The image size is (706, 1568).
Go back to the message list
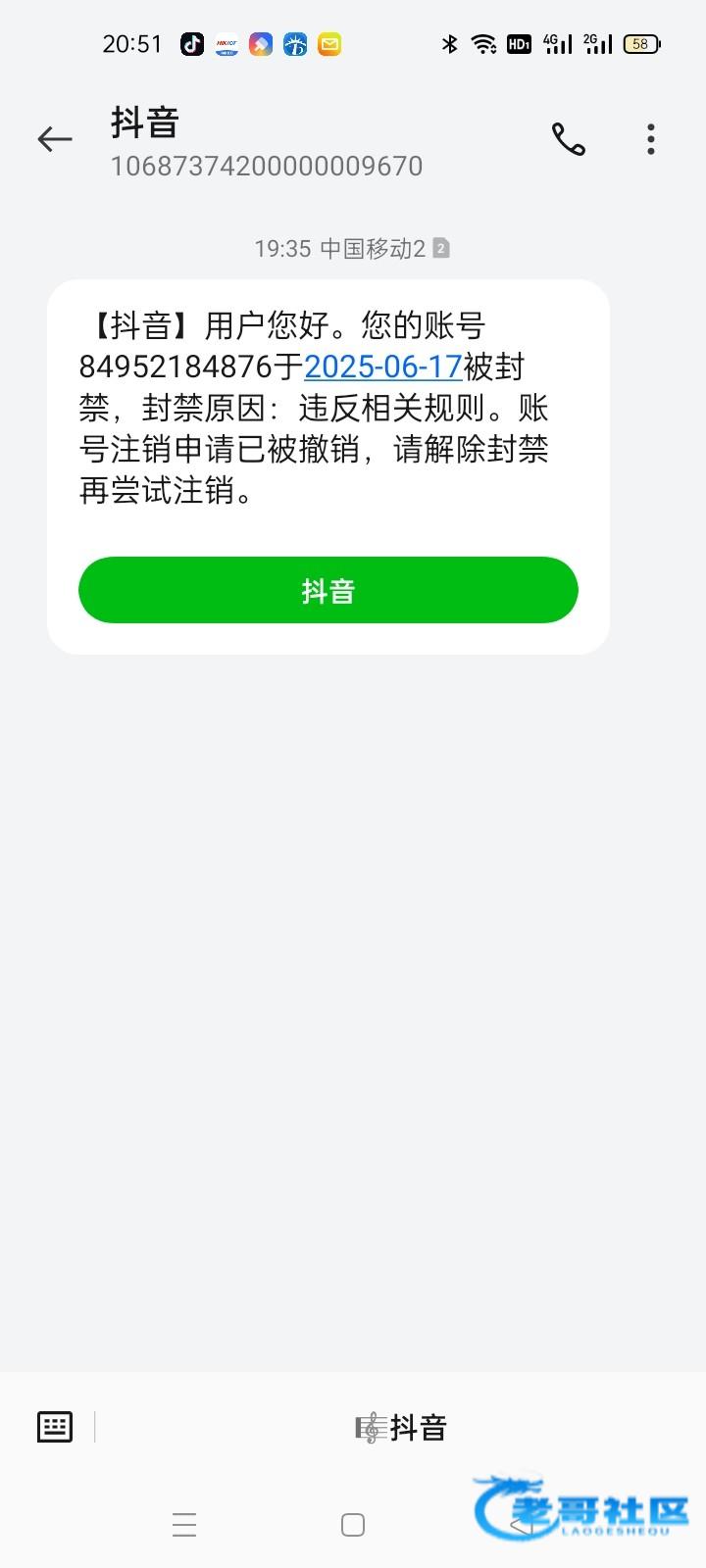[x=55, y=140]
